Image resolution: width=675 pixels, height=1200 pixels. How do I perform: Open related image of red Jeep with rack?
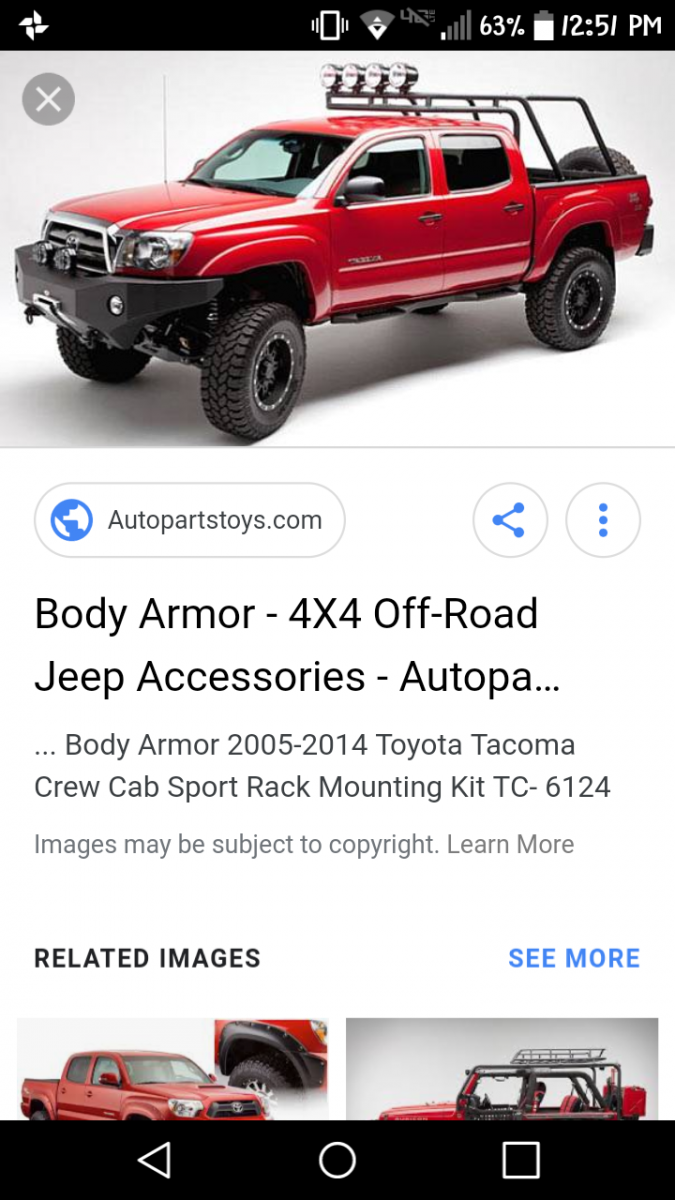pos(501,1068)
